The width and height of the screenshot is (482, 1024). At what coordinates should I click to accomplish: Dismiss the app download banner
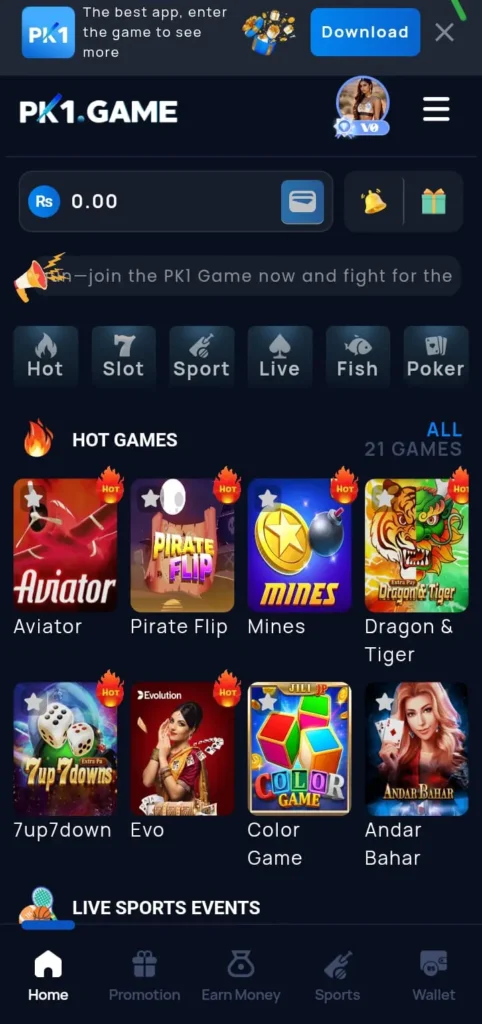(445, 32)
